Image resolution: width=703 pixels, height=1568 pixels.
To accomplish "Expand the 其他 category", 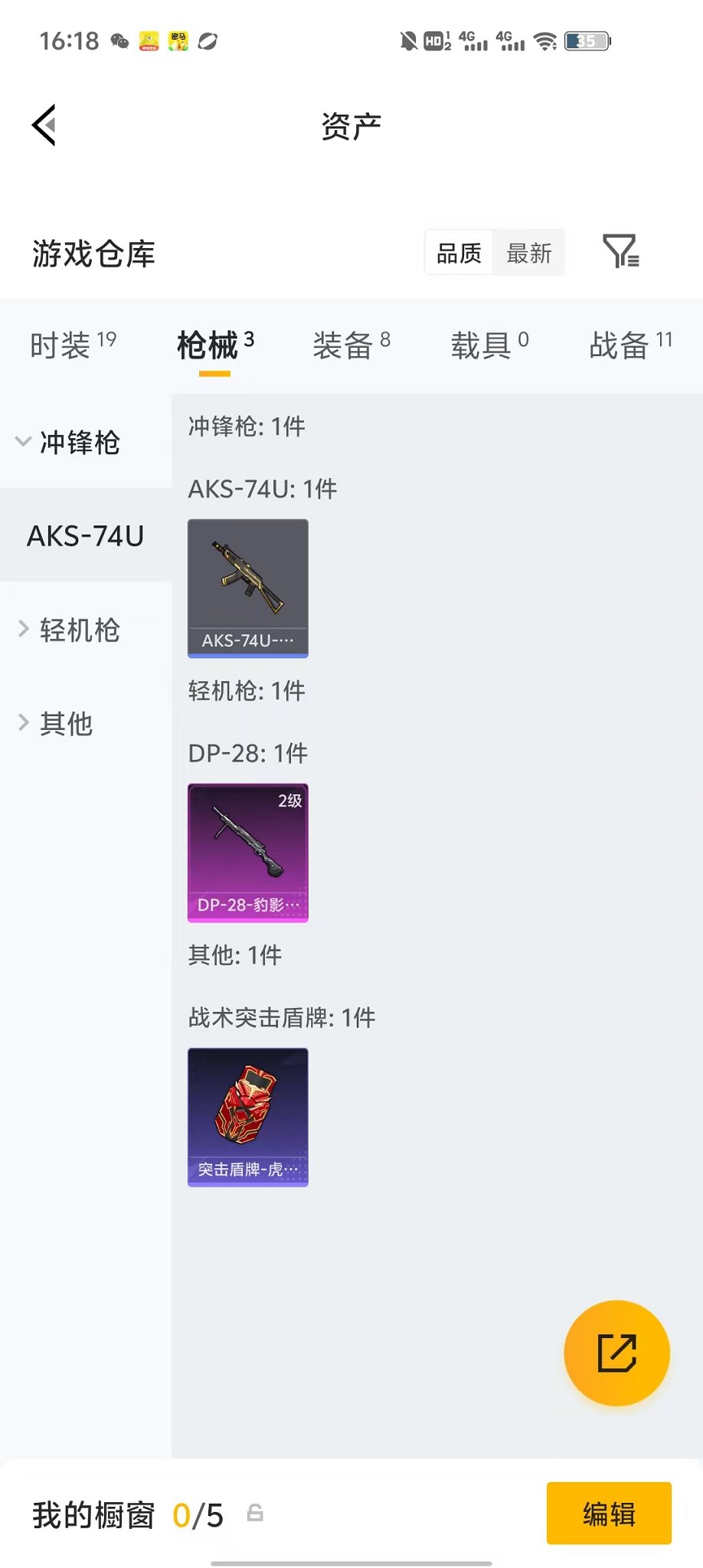I will pos(65,722).
